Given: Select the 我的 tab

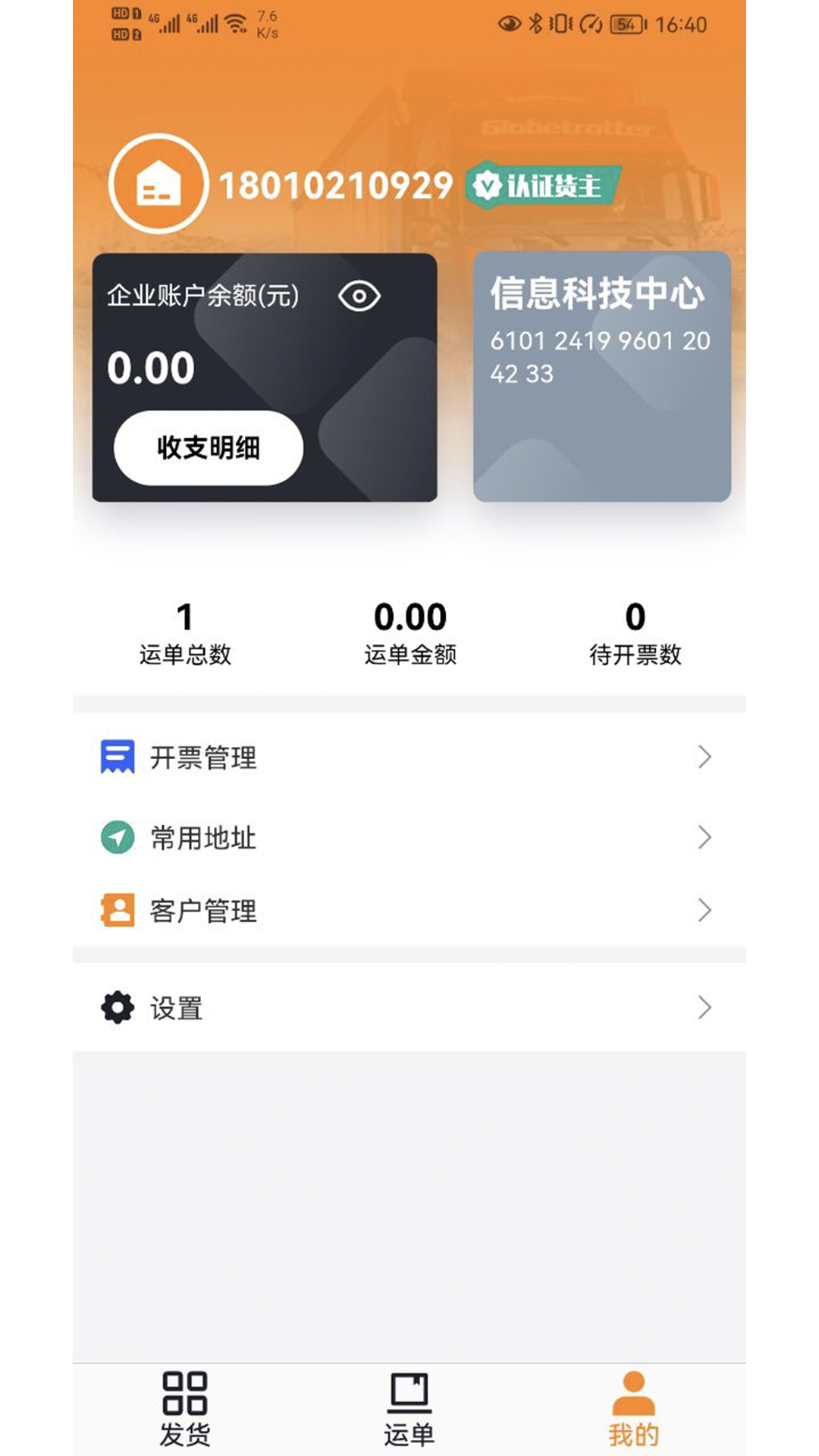Looking at the screenshot, I should (x=633, y=1409).
